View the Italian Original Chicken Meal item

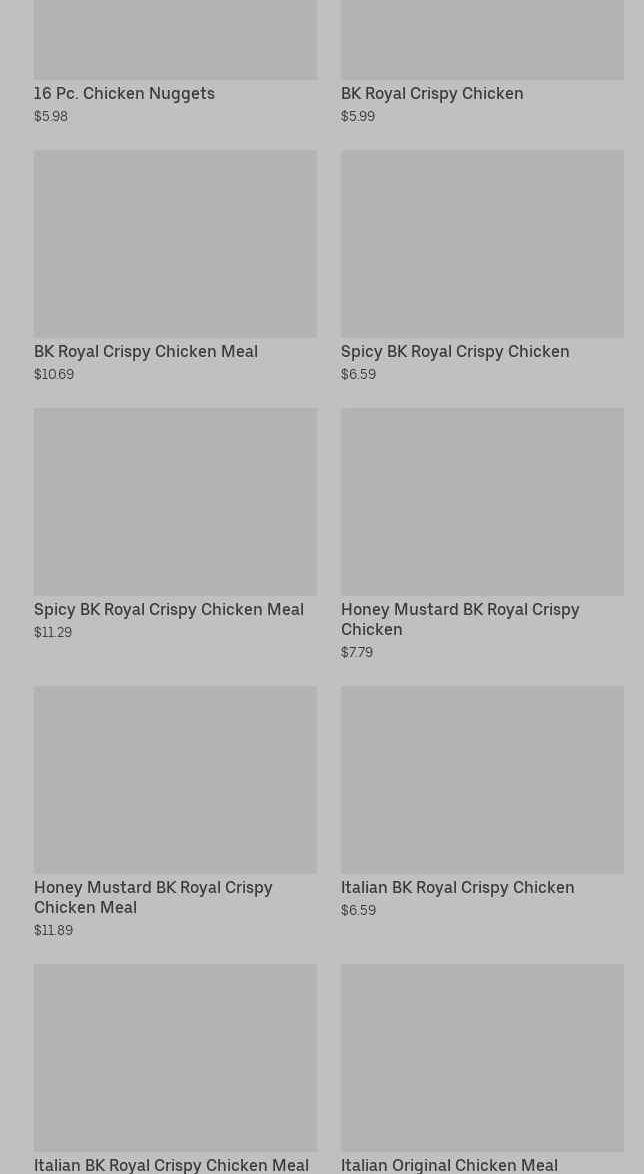[482, 1069]
